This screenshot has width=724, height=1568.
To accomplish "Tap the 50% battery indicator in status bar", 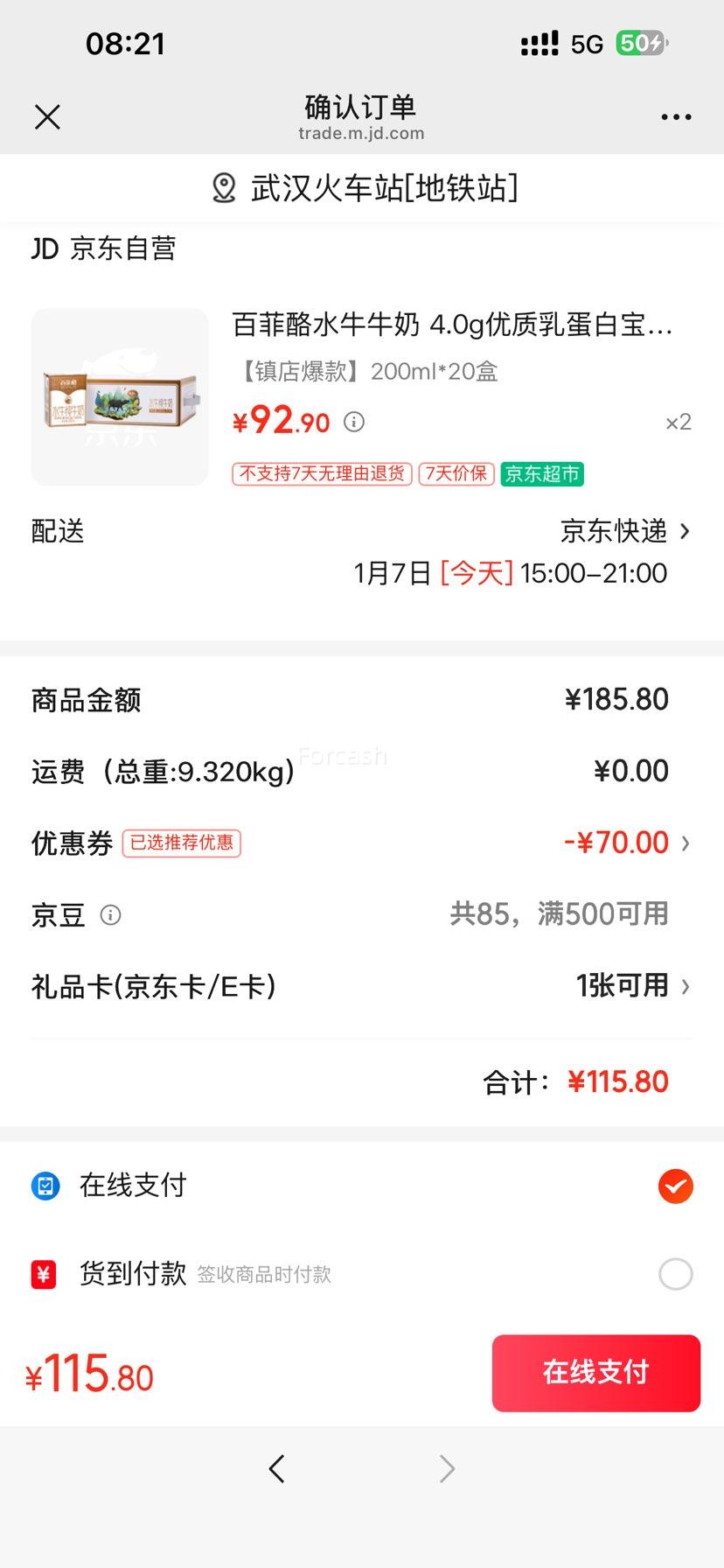I will click(x=642, y=43).
